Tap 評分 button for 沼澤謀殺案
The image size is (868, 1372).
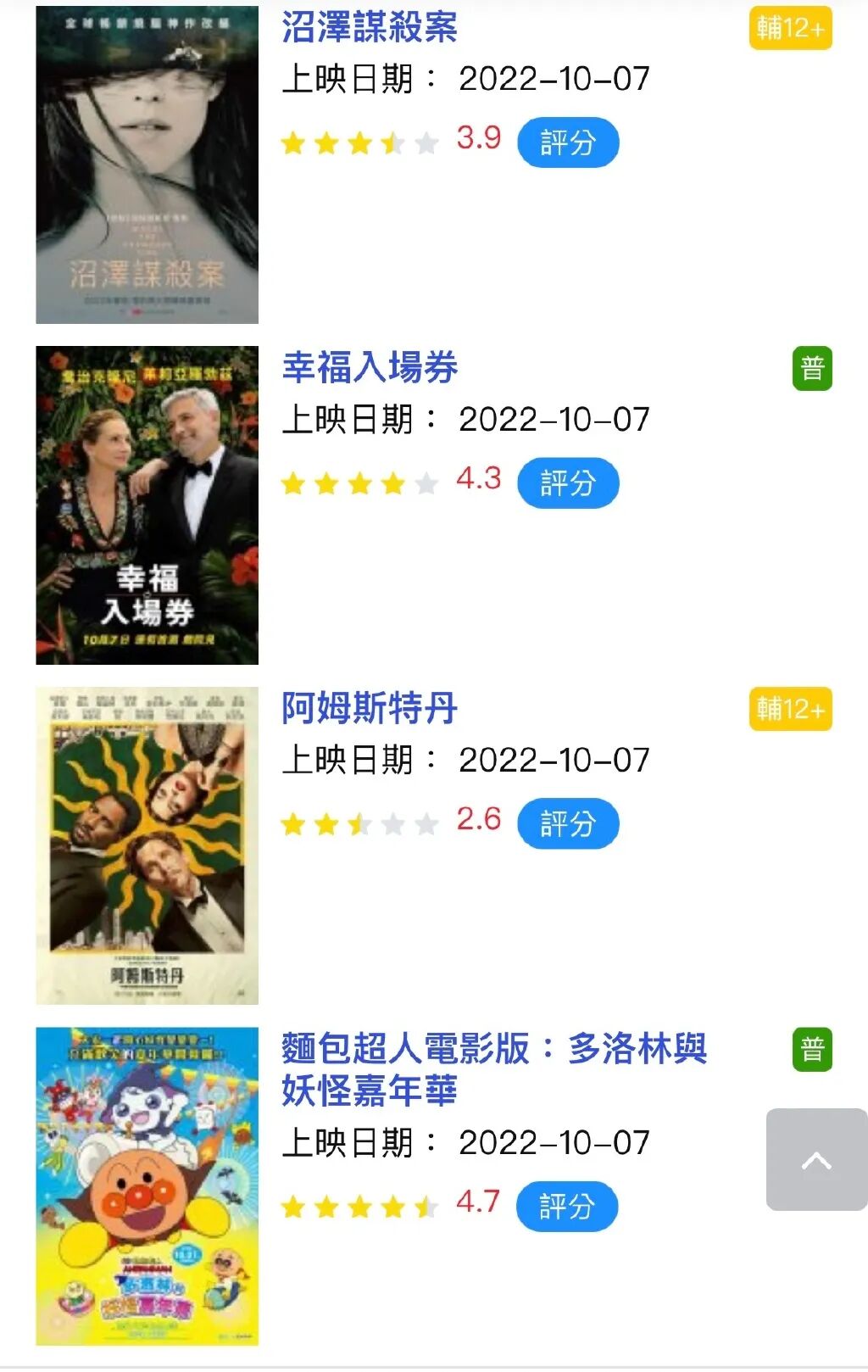(x=568, y=142)
